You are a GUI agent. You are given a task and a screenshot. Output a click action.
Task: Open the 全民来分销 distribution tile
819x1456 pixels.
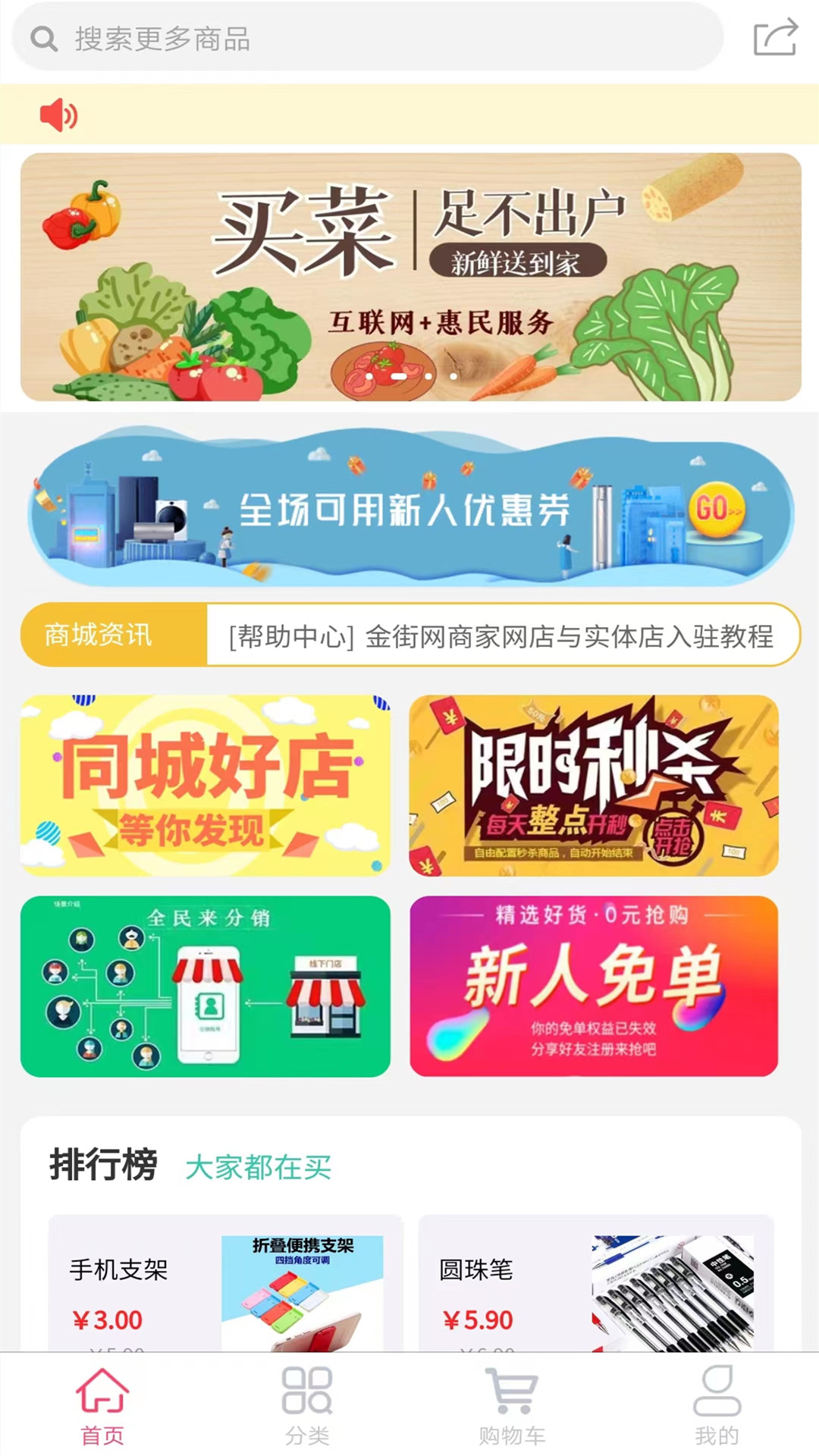205,986
